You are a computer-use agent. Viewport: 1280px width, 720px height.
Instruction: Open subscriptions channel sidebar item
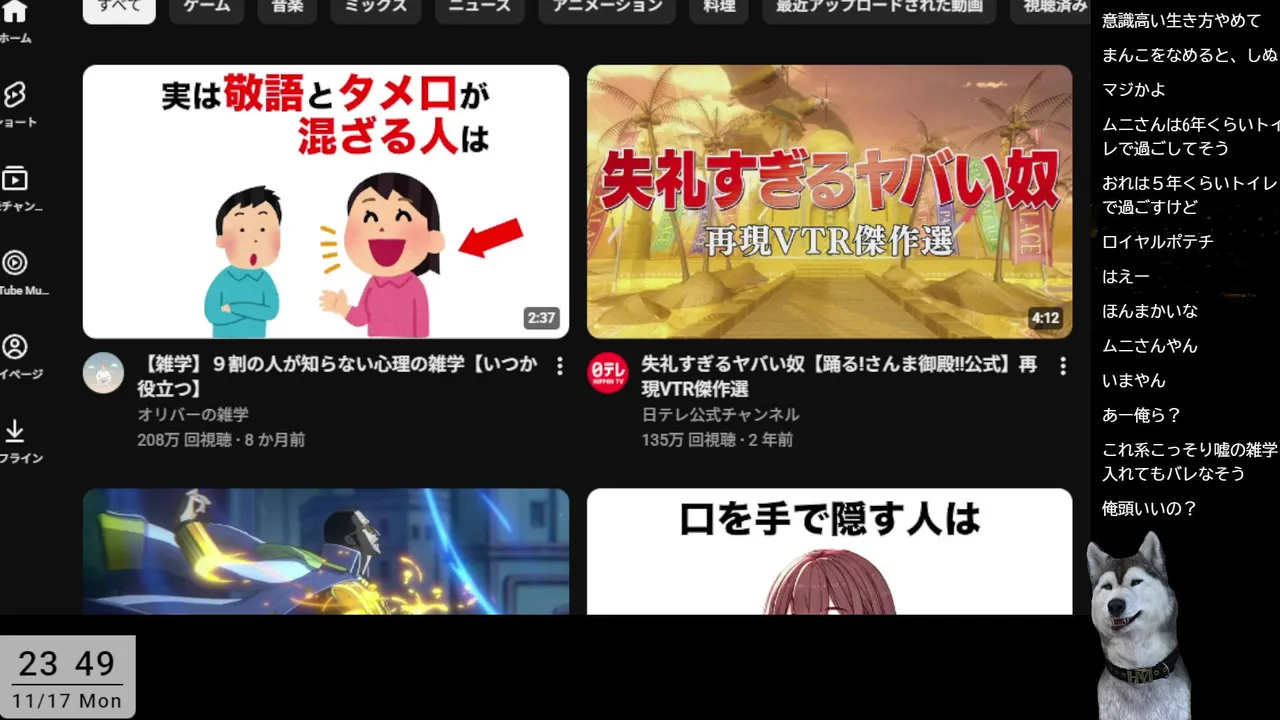tap(15, 188)
